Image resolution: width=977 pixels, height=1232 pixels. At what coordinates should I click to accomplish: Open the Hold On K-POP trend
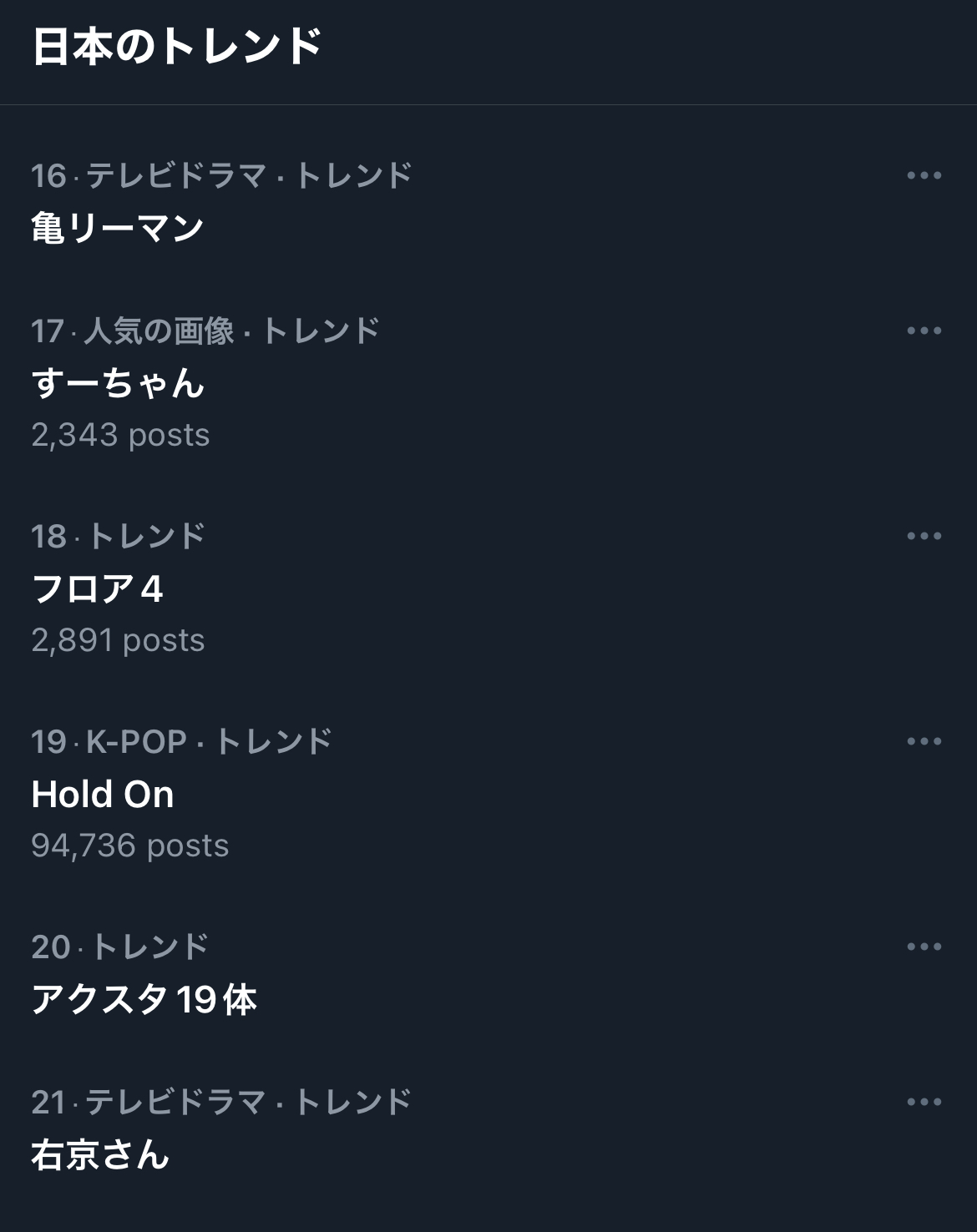[103, 794]
